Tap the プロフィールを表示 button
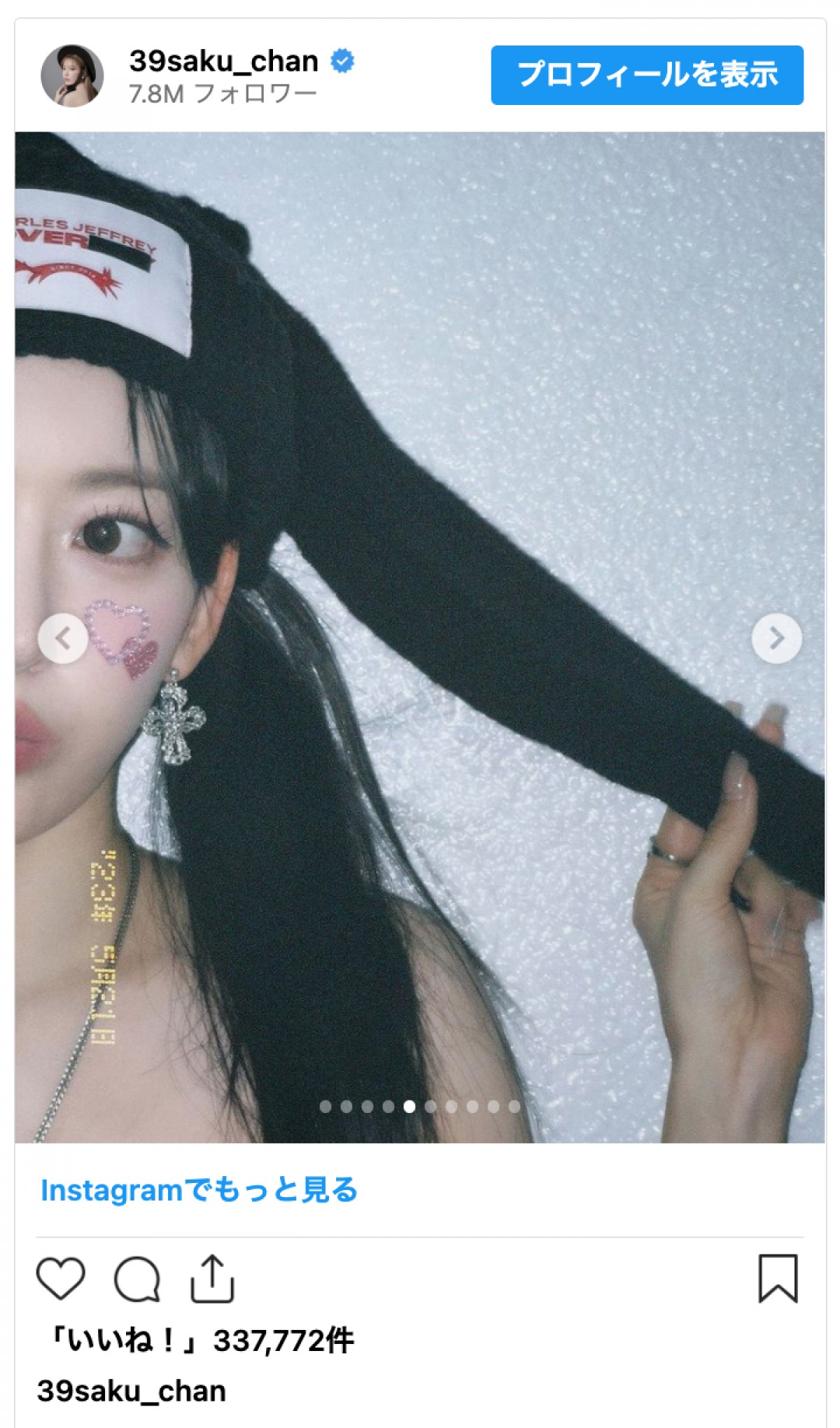The width and height of the screenshot is (840, 1428). coord(647,75)
